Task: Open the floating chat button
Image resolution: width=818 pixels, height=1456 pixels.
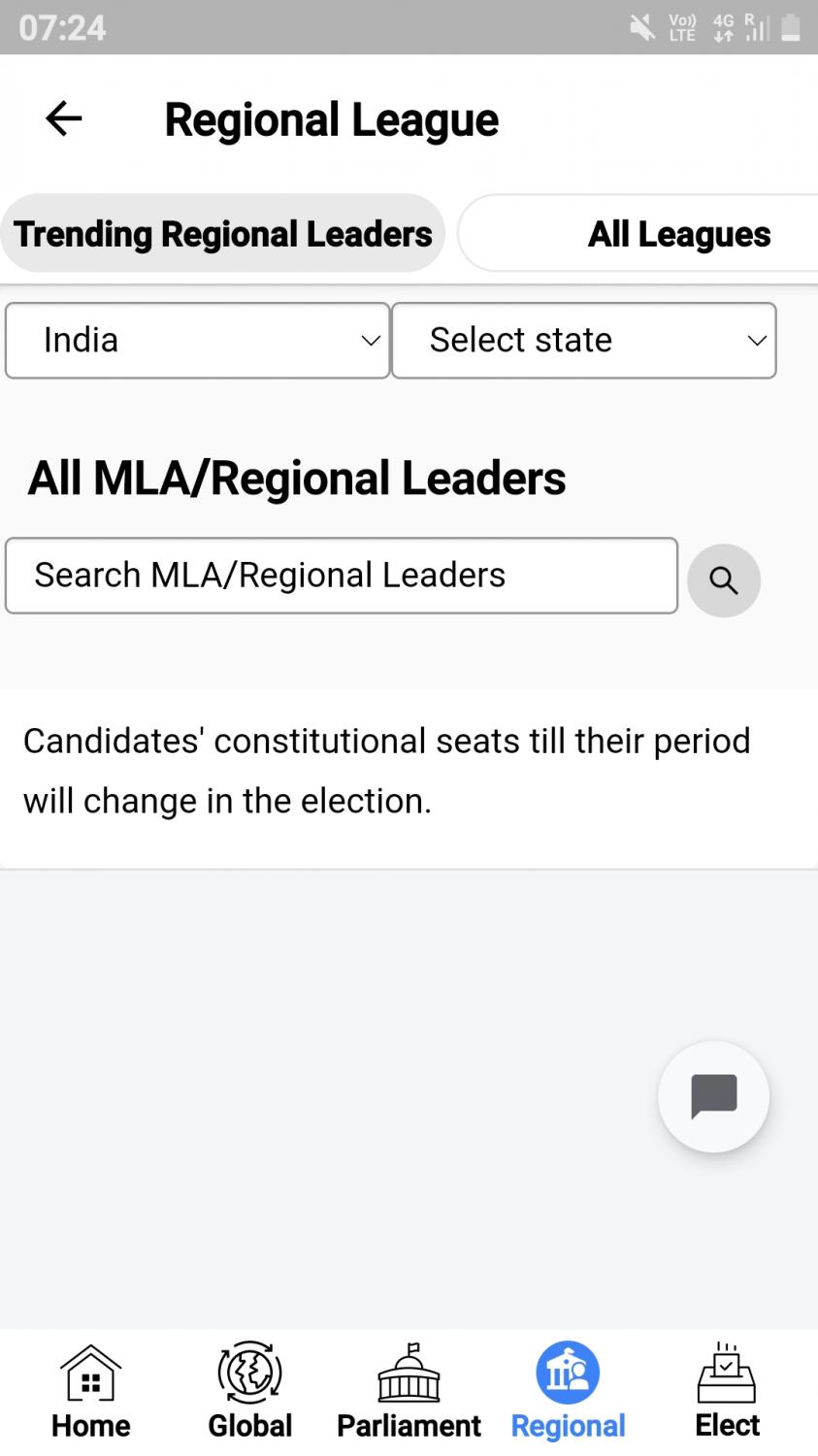Action: pyautogui.click(x=714, y=1097)
